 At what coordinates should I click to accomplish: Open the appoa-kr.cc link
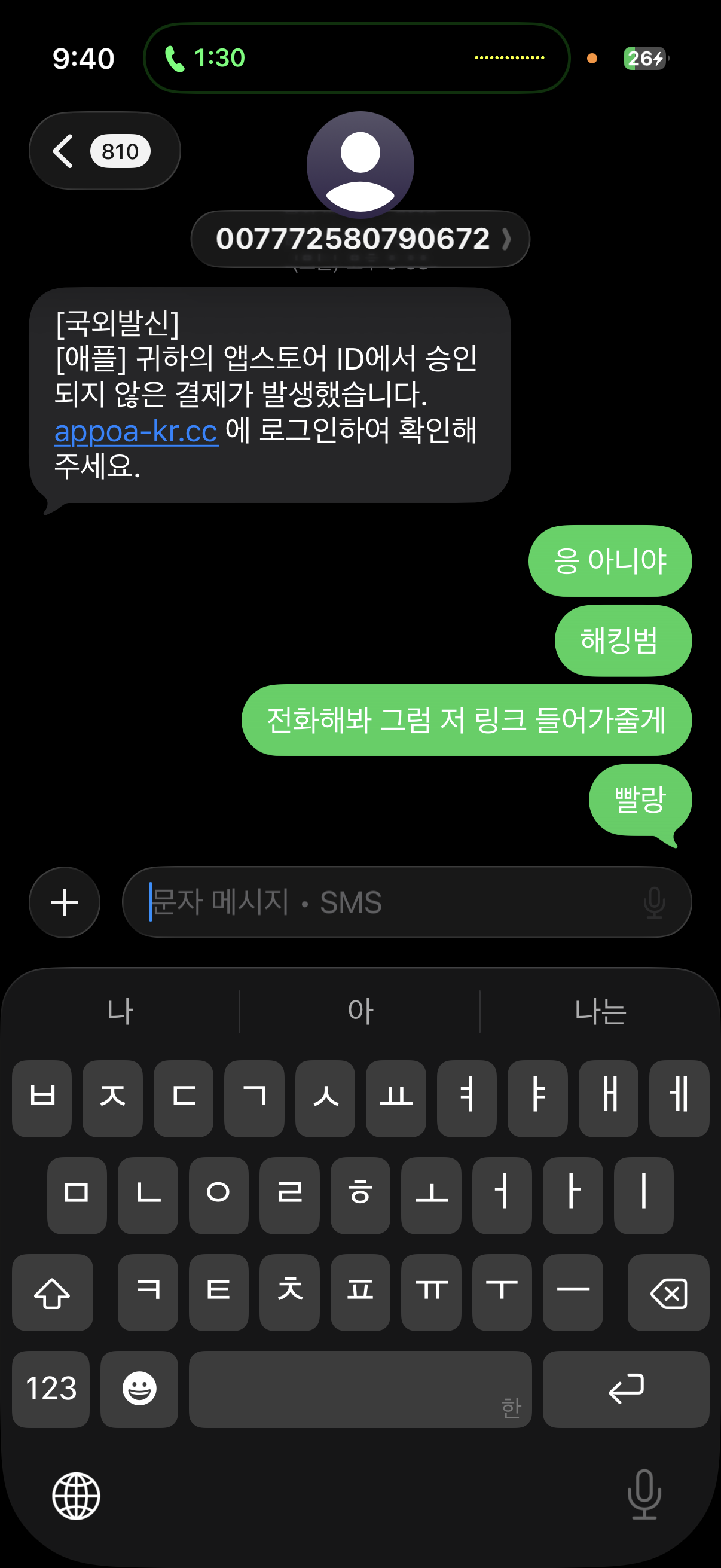[x=136, y=432]
